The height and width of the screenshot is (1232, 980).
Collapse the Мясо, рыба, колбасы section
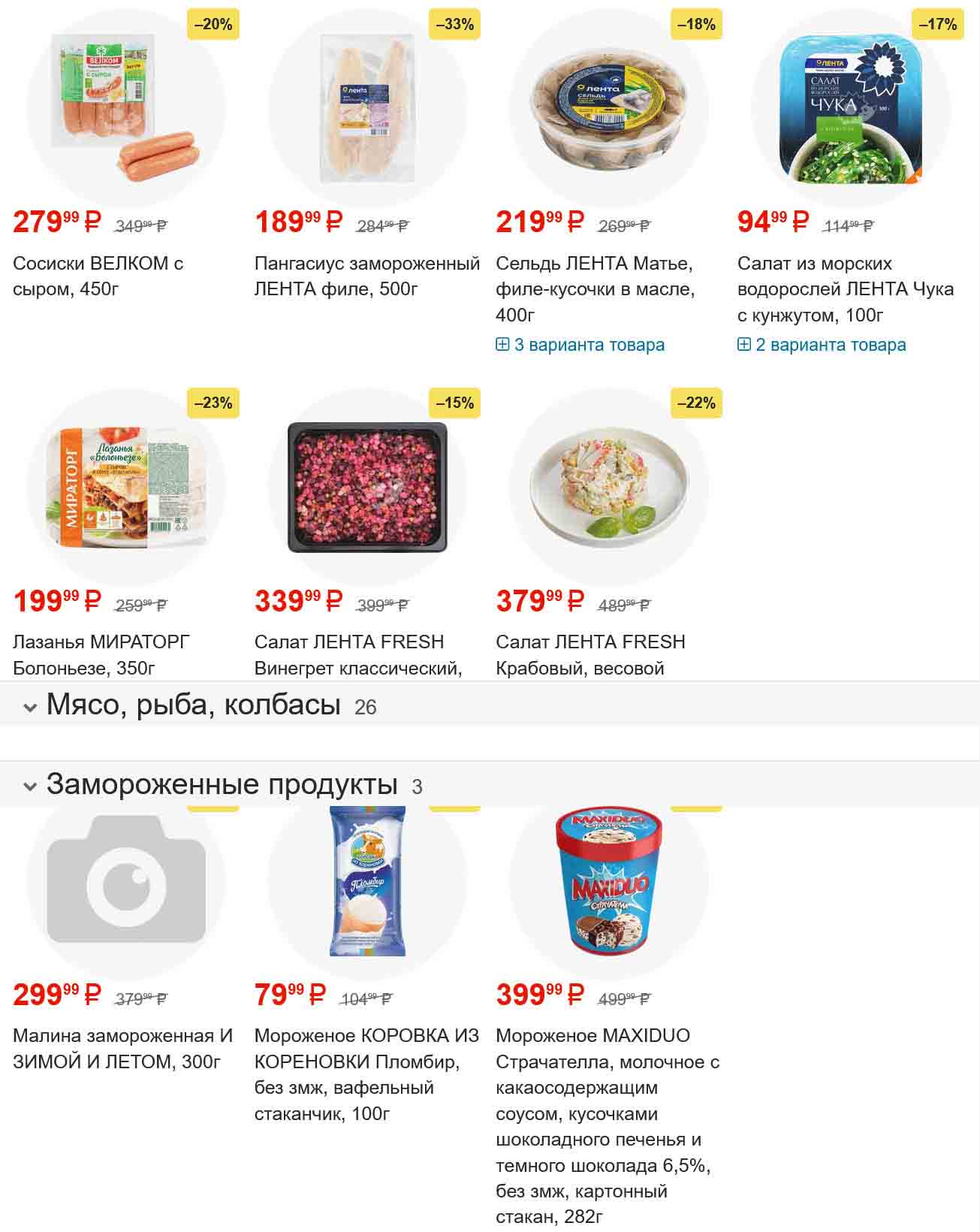tap(193, 705)
